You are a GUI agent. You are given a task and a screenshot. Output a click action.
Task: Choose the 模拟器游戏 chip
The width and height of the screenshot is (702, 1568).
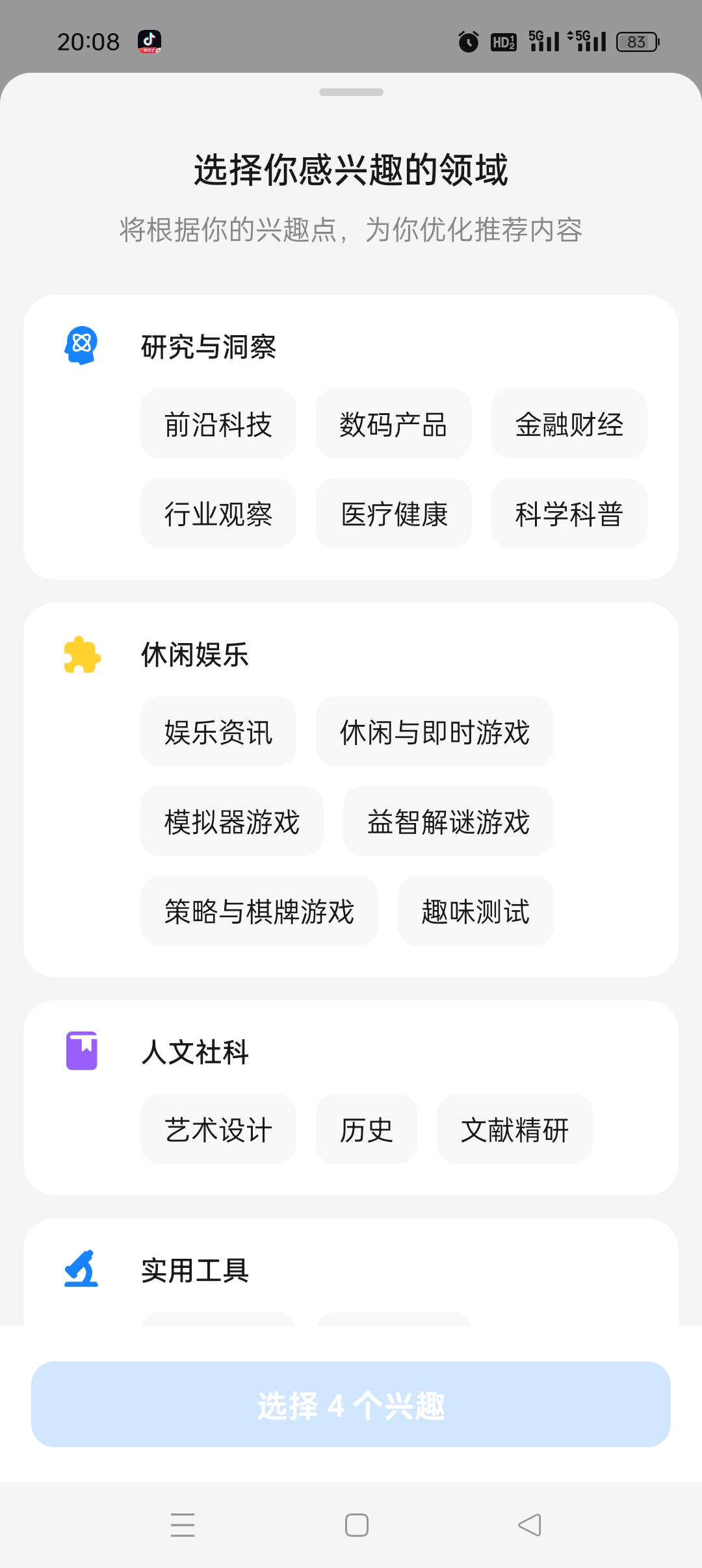pos(232,822)
